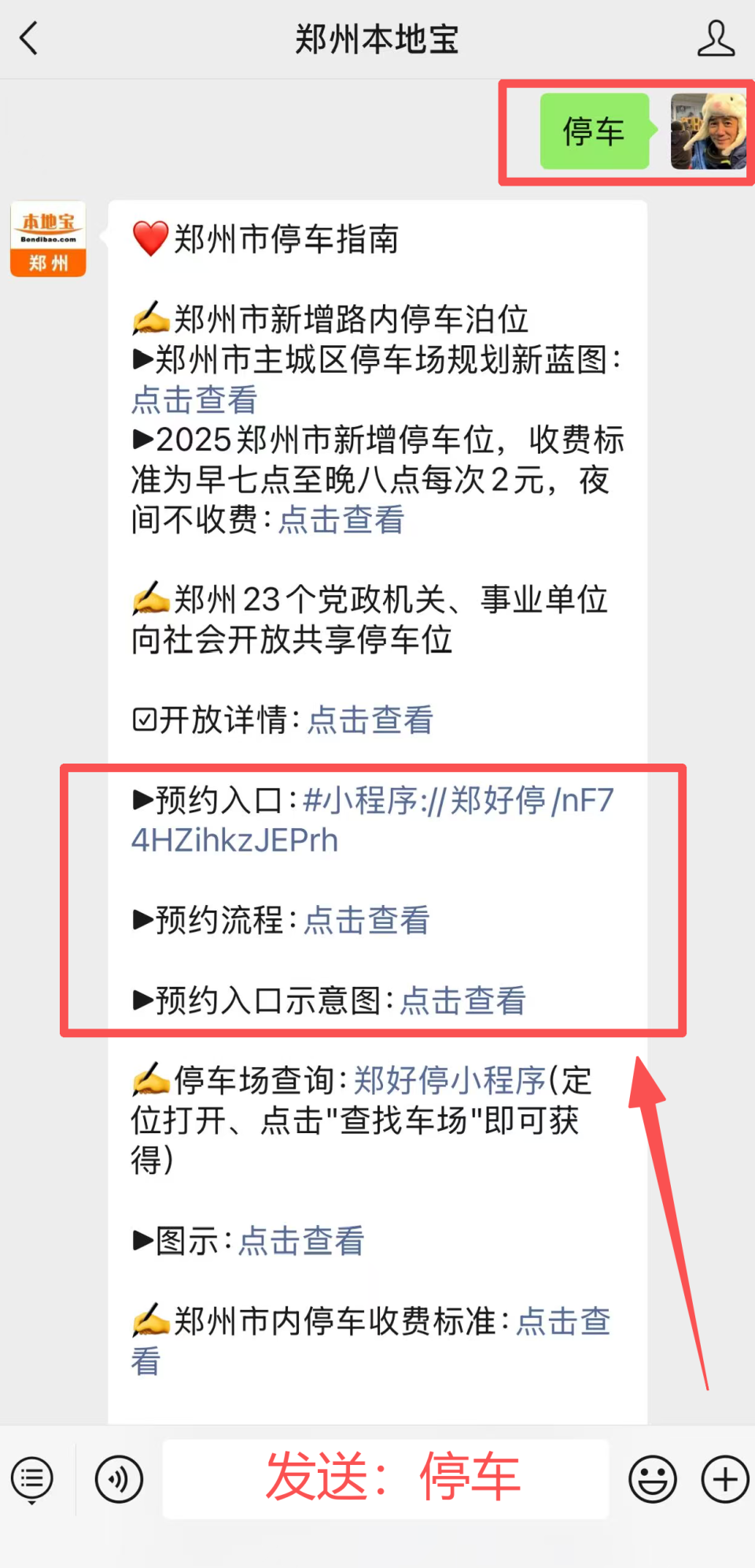Tap the green 停车 chat bubble
This screenshot has height=1568, width=755.
[x=595, y=131]
